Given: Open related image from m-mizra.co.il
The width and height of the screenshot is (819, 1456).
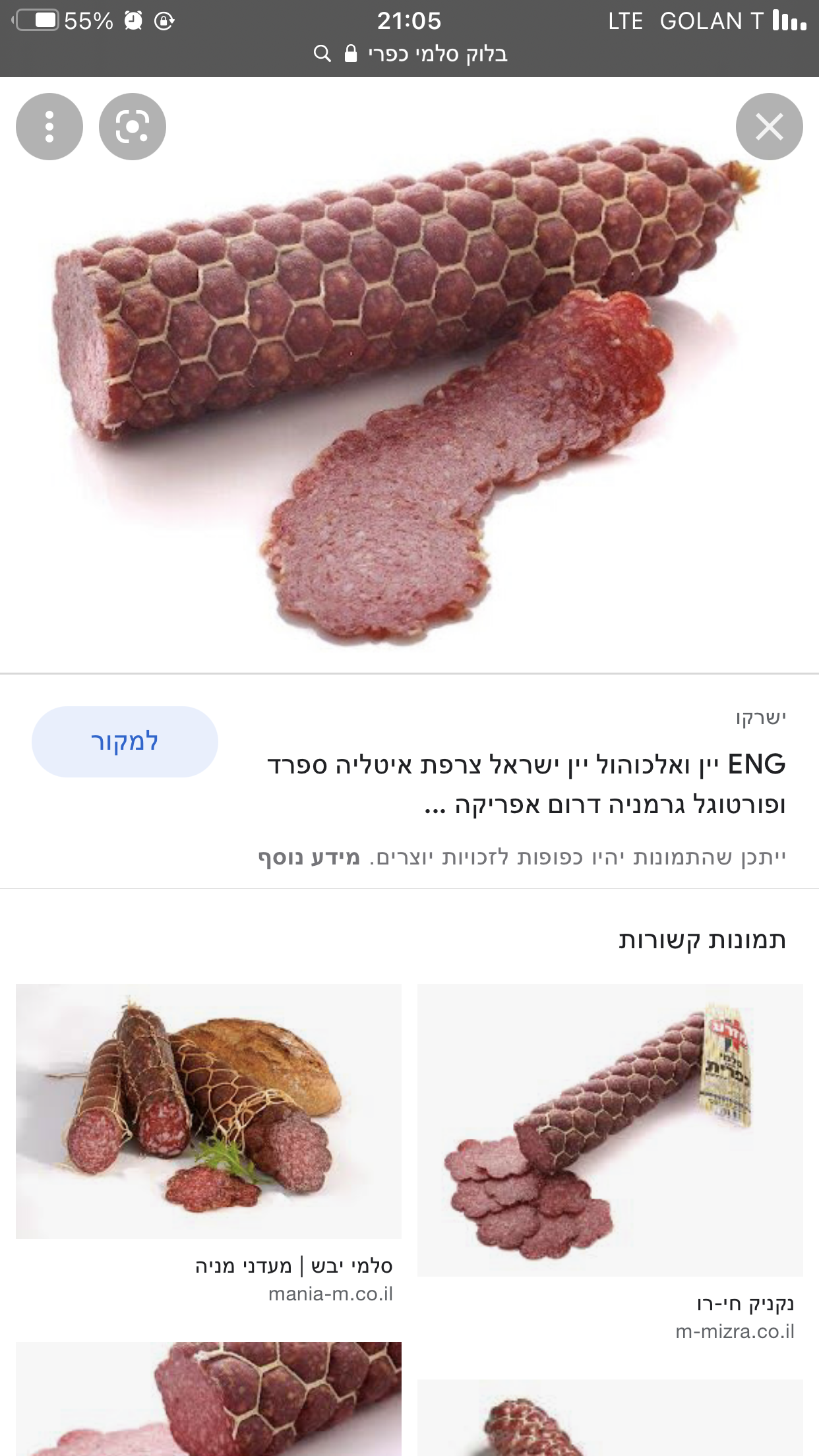Looking at the screenshot, I should [610, 1130].
